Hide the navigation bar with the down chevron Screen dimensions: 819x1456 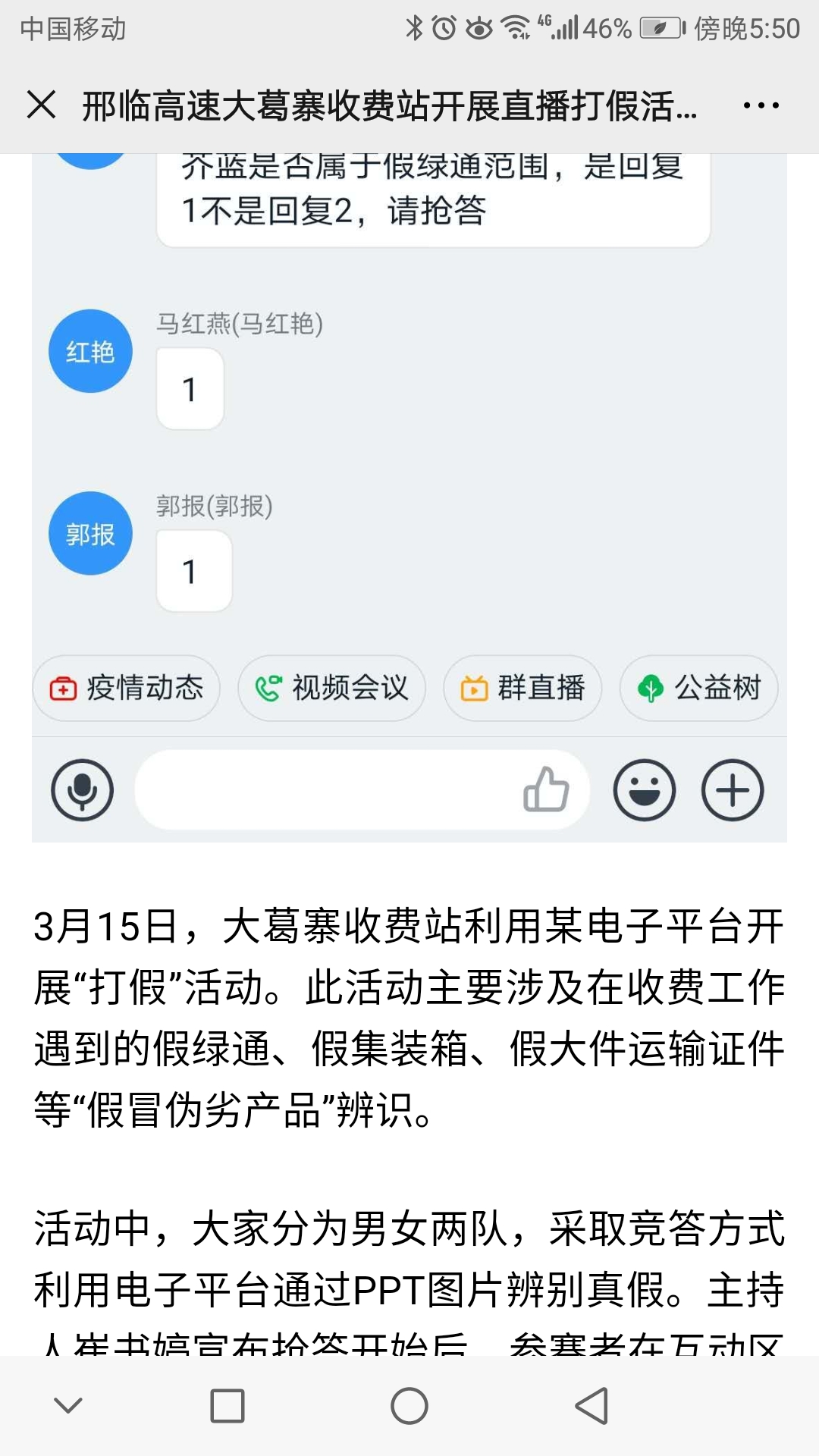pos(68,1405)
